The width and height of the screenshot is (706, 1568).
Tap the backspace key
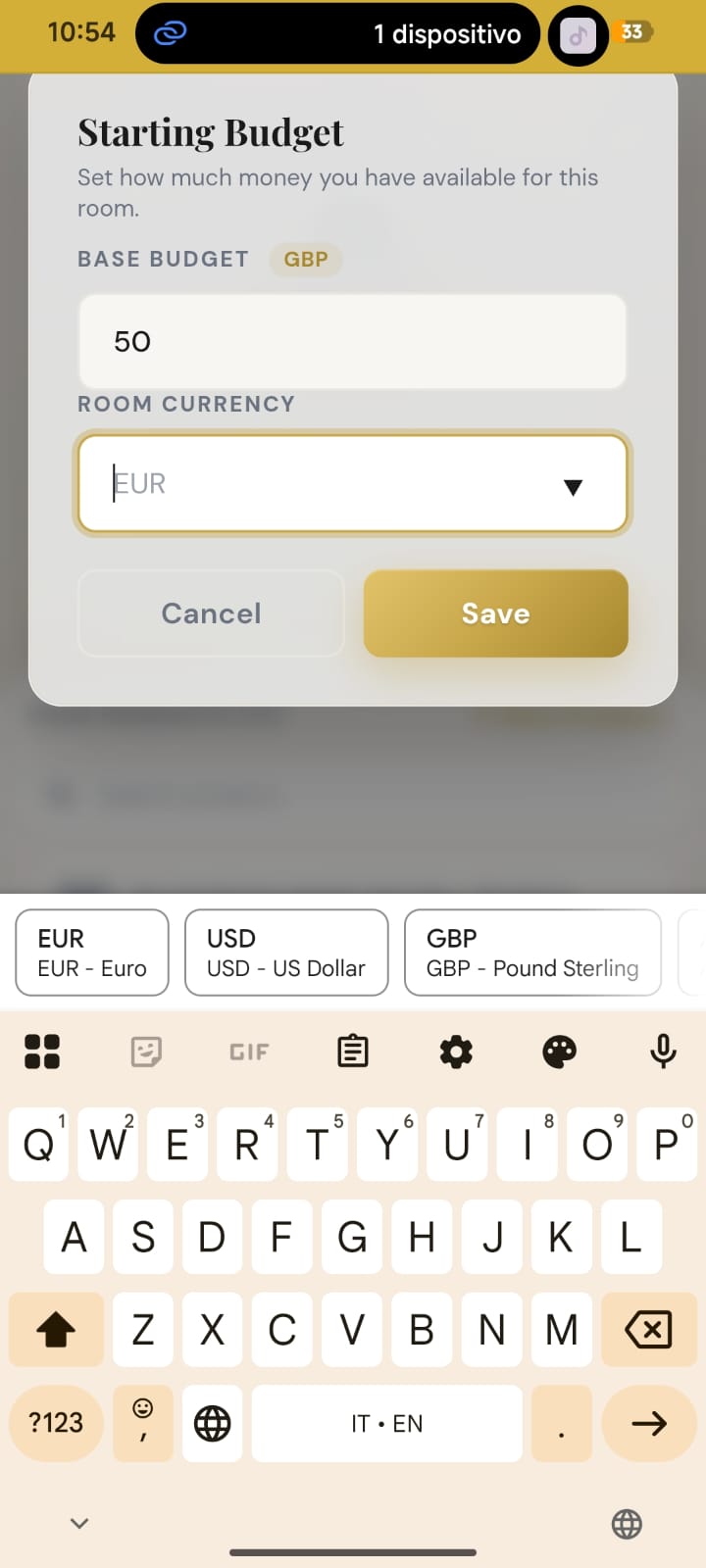coord(648,1330)
